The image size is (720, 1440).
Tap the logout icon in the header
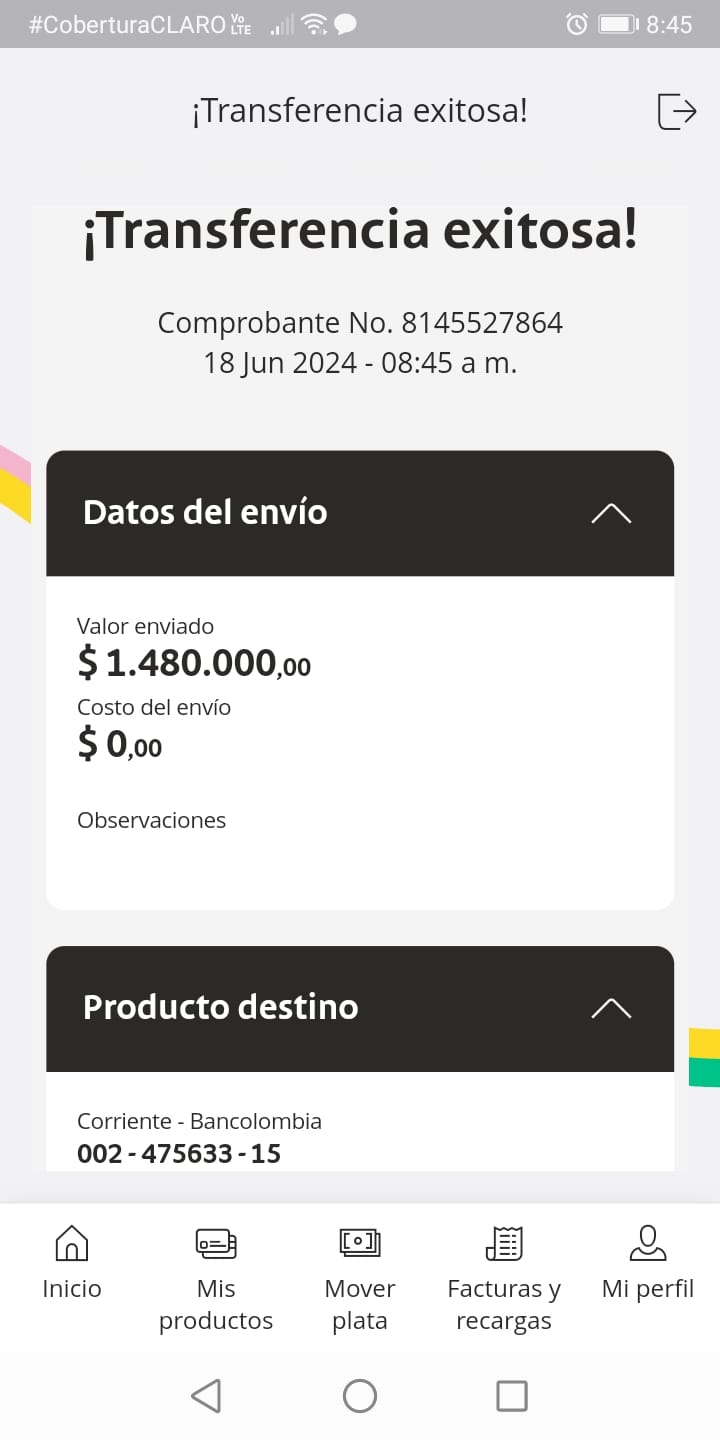[676, 111]
